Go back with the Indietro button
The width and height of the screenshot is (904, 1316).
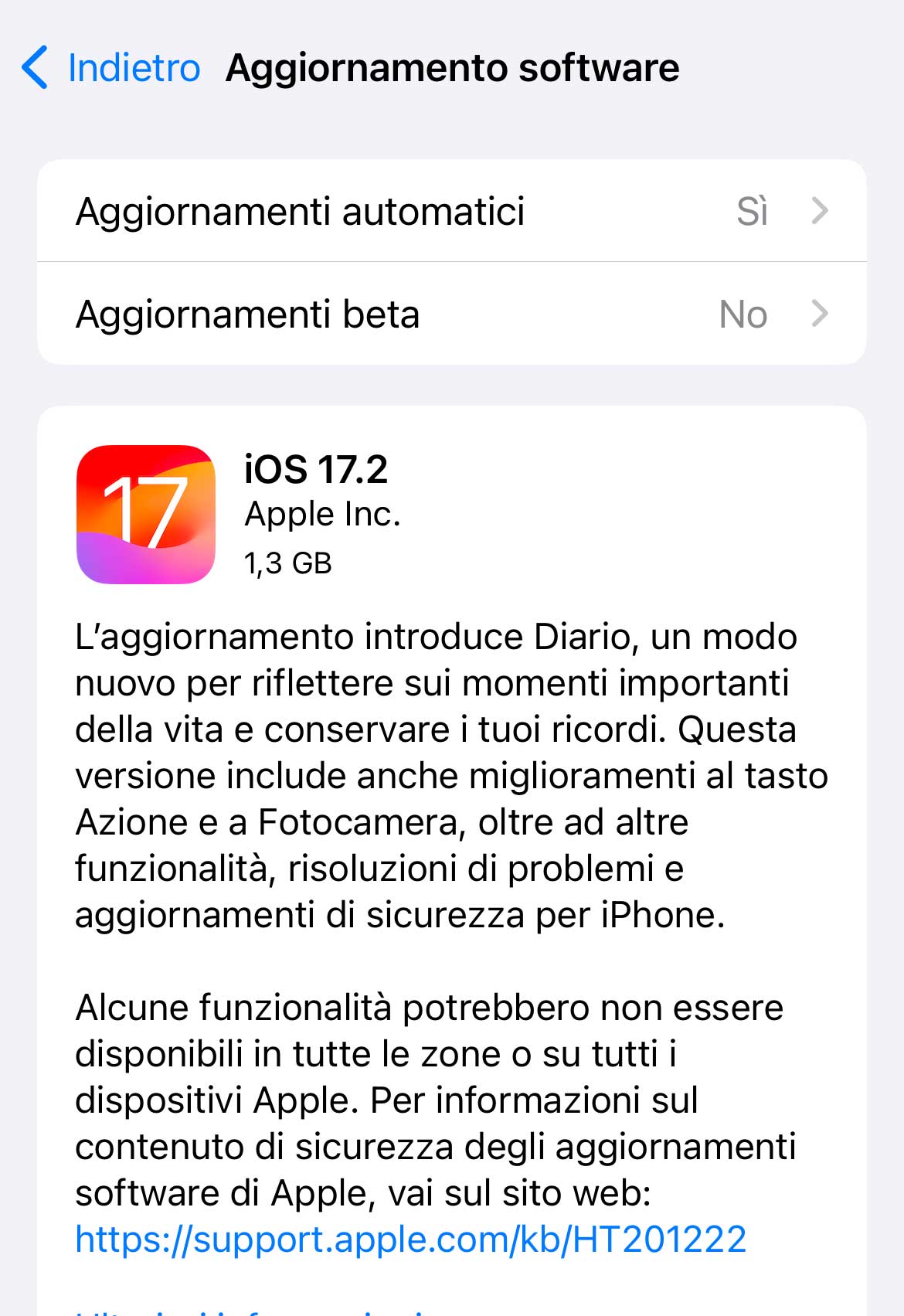tap(112, 68)
